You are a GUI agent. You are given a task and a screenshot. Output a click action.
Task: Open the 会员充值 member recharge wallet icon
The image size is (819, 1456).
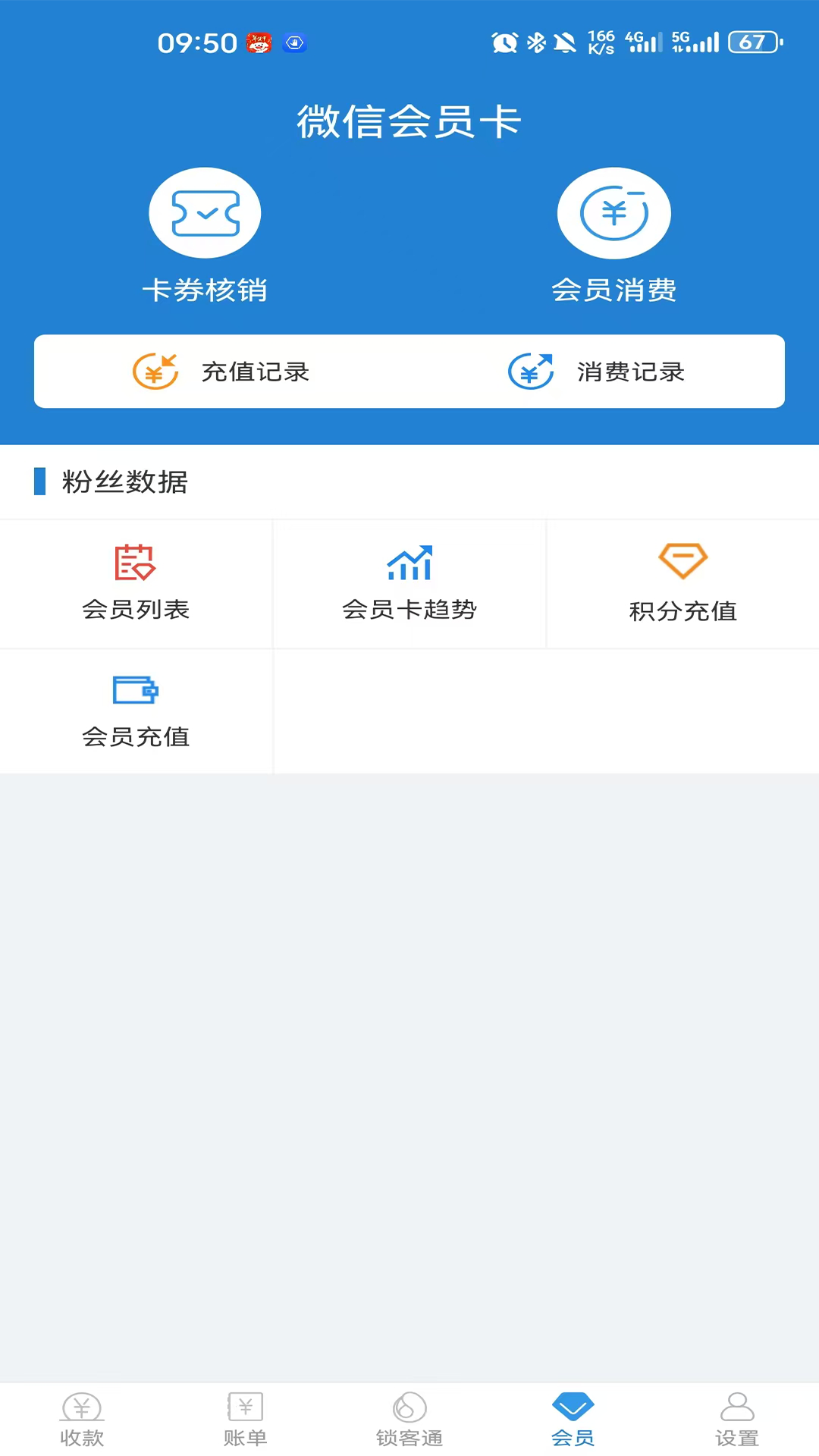(136, 689)
